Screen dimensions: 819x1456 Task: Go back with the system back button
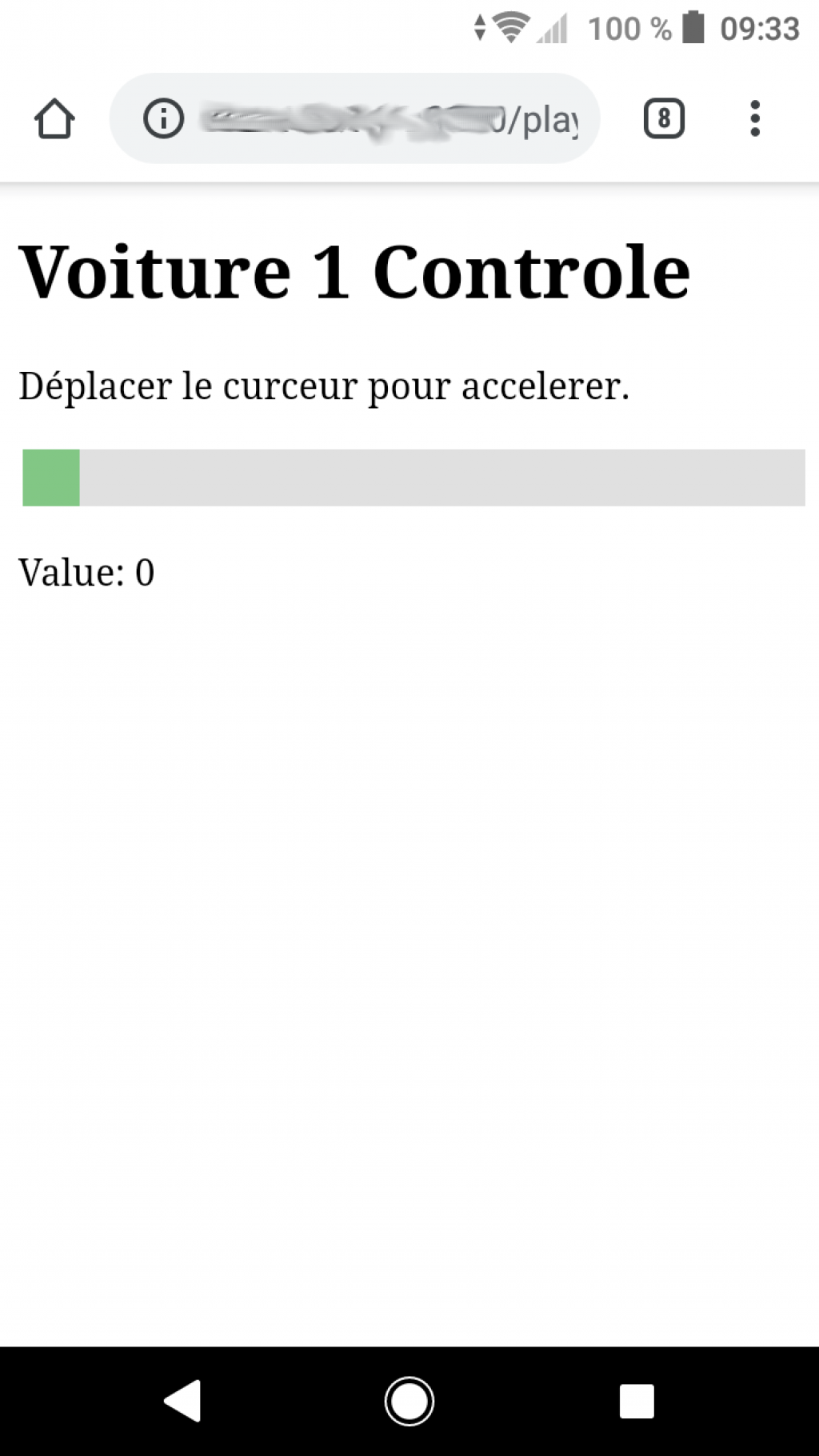coord(182,1401)
